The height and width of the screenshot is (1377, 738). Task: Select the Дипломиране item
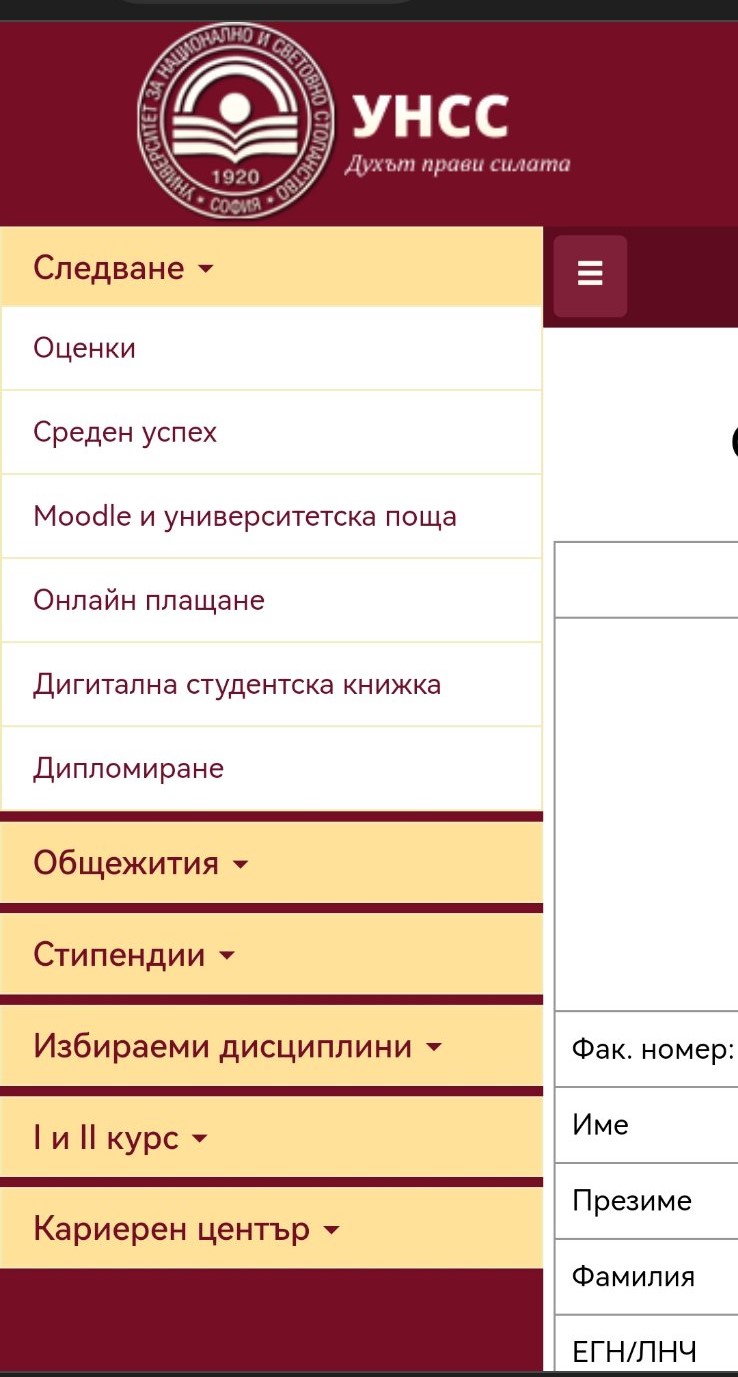pyautogui.click(x=271, y=768)
